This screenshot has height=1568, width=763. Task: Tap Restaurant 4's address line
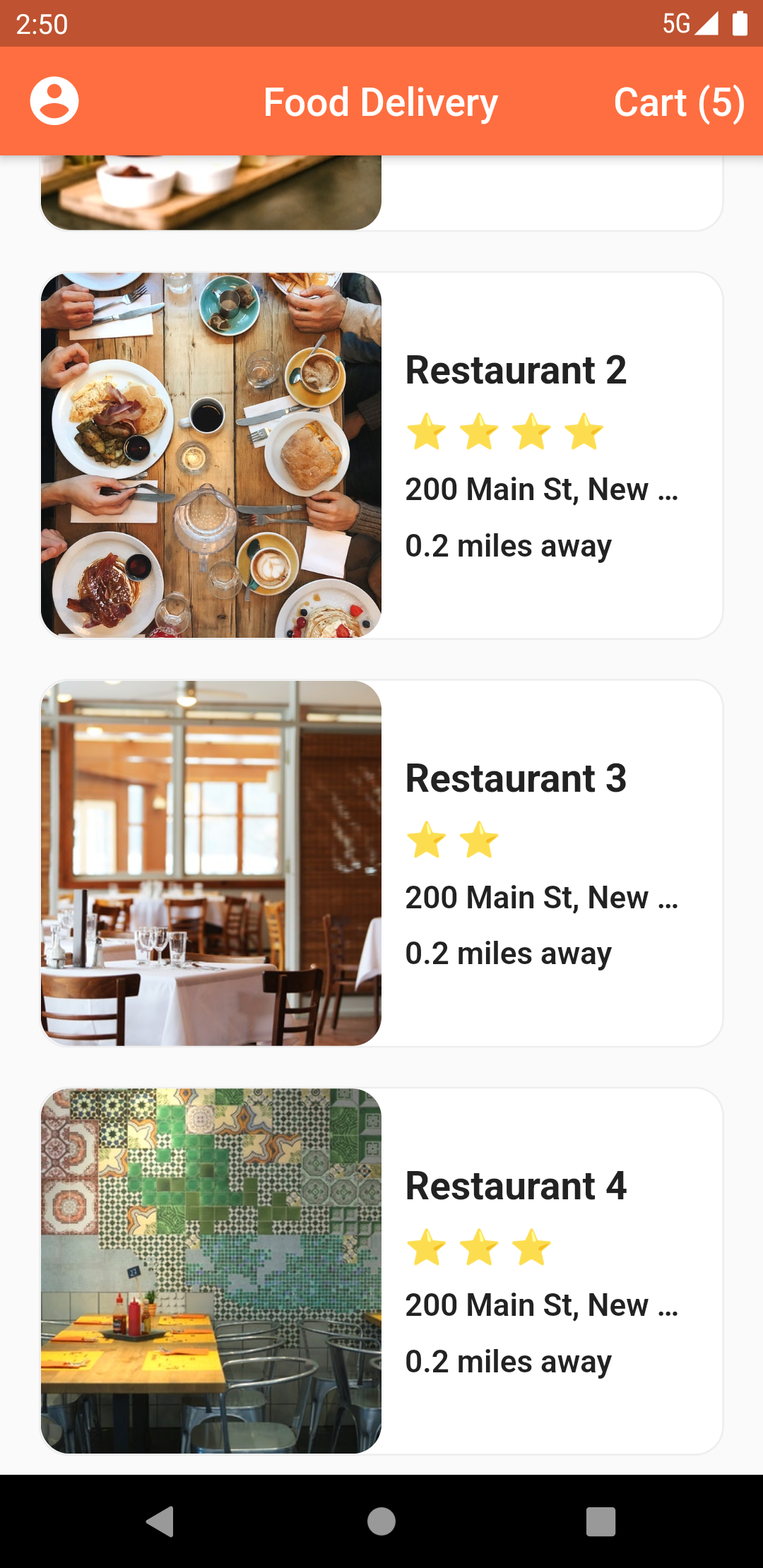542,1305
